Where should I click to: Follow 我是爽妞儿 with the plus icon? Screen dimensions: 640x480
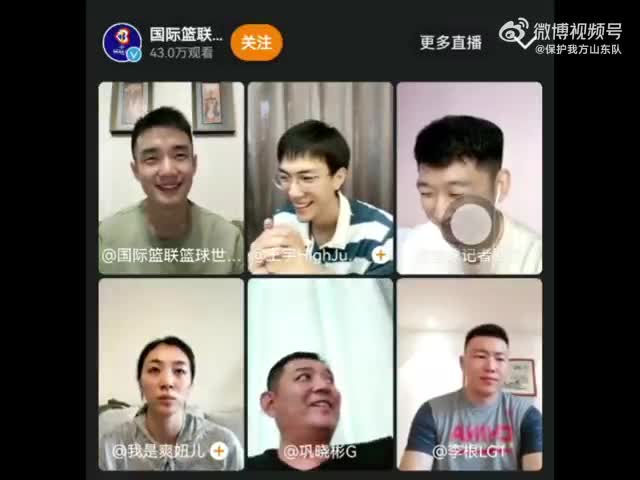tap(218, 451)
